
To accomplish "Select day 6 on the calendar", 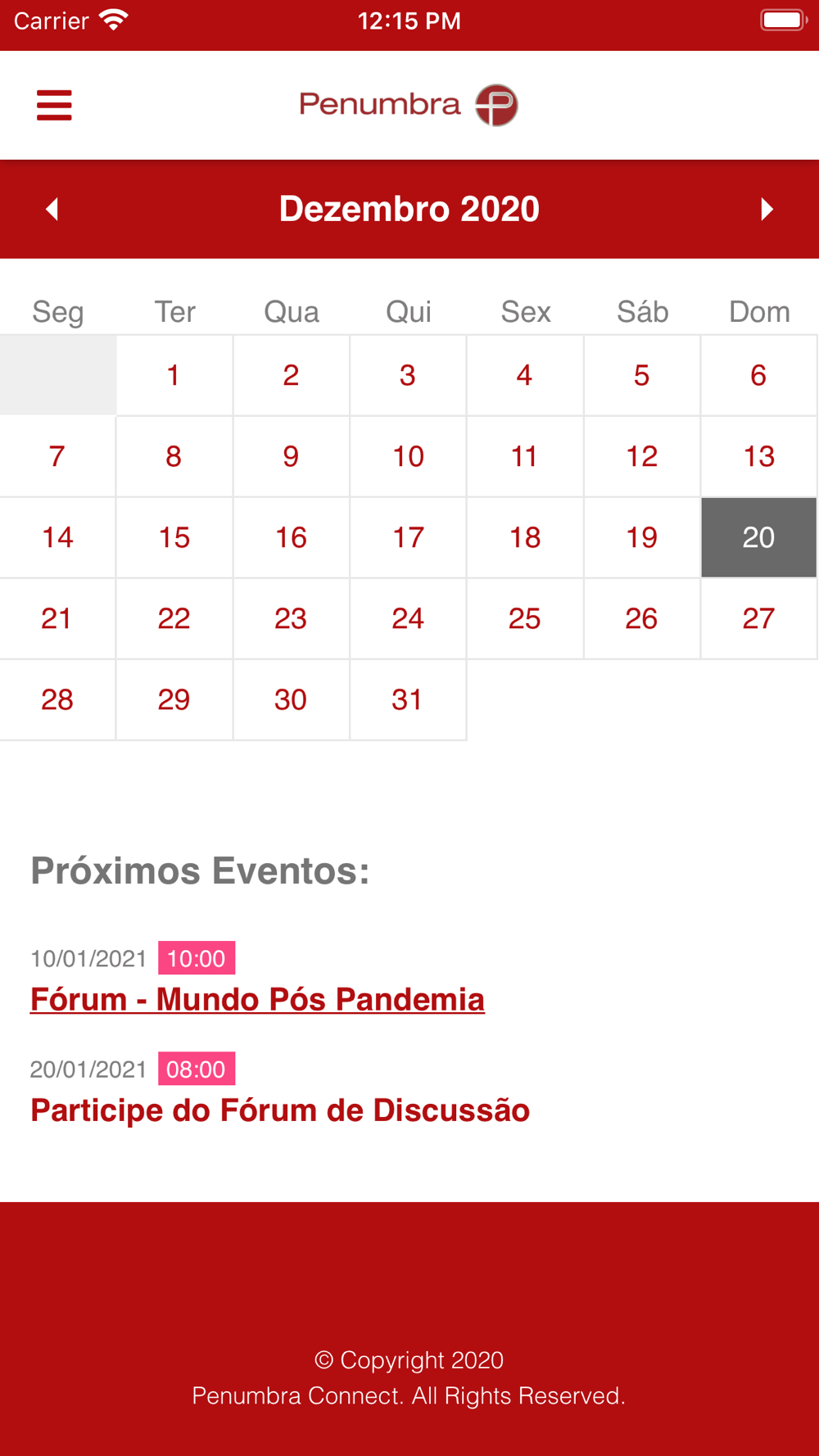I will click(x=758, y=375).
